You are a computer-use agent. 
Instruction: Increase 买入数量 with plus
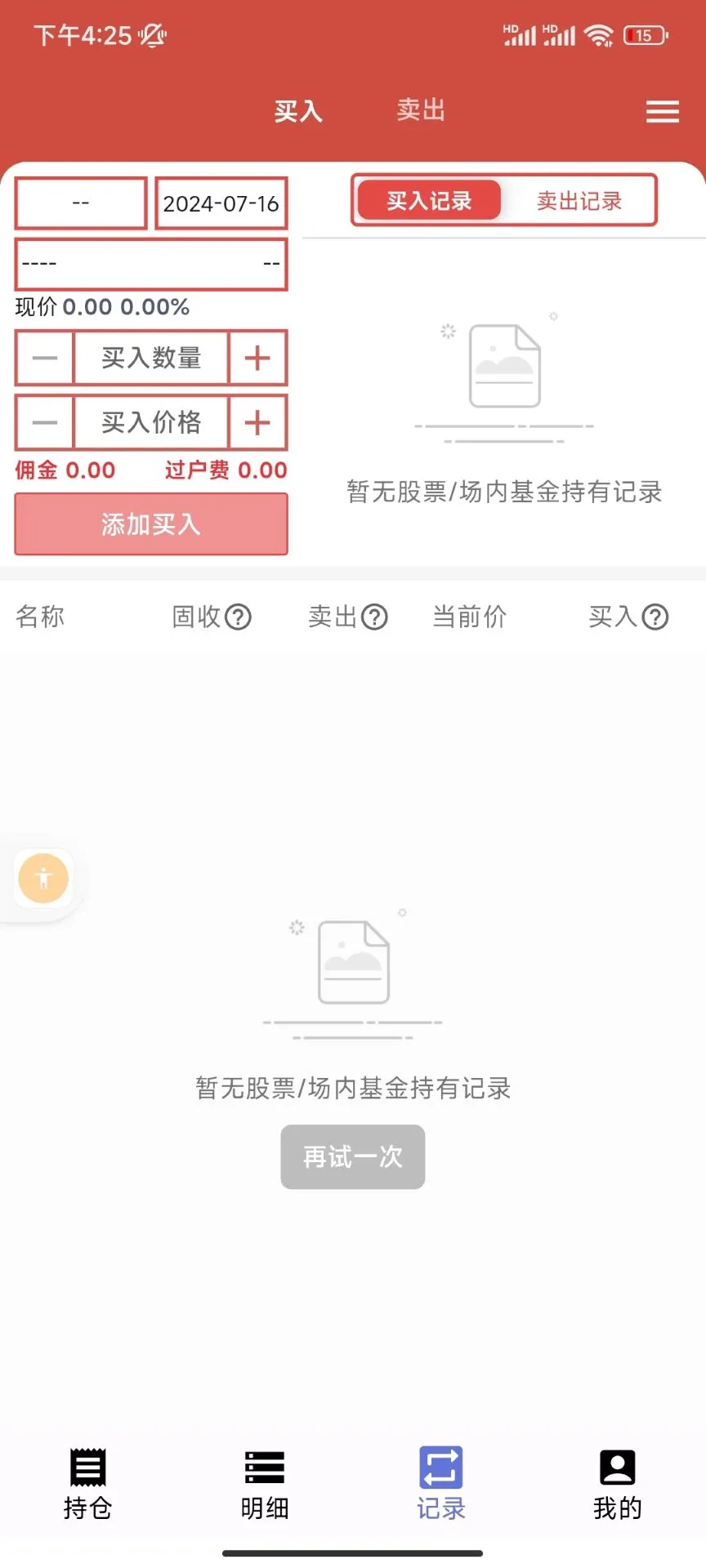[x=257, y=358]
